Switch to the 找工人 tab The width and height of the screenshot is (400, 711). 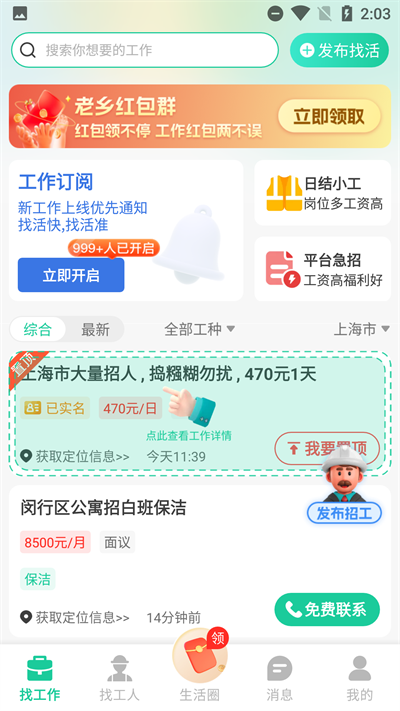pos(119,677)
